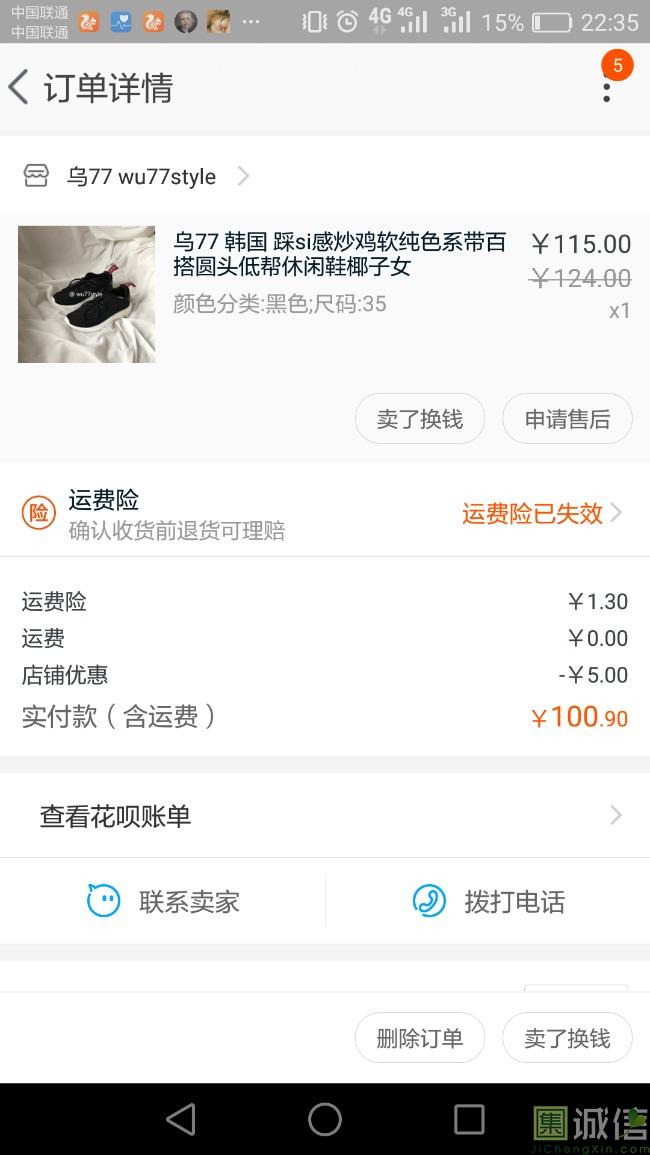
Task: Tap 卖了换钱 in the bottom bar
Action: tap(567, 1038)
